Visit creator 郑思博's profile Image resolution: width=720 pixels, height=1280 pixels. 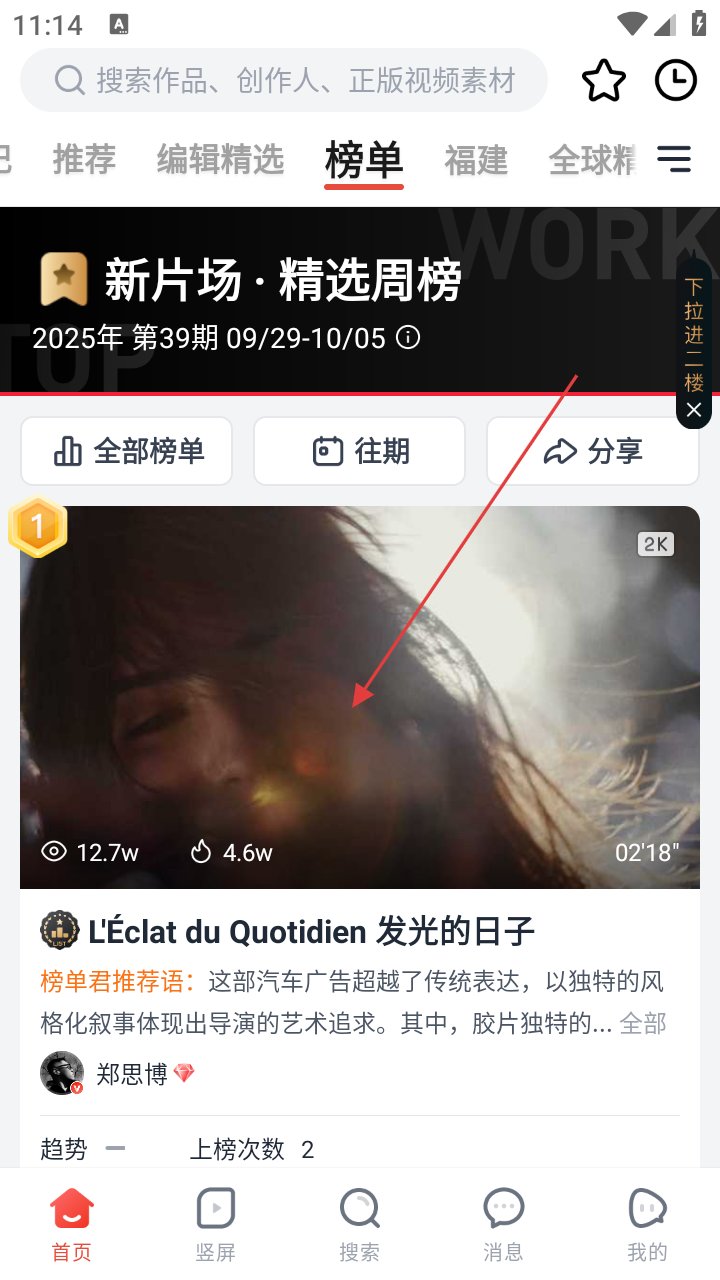point(131,1074)
